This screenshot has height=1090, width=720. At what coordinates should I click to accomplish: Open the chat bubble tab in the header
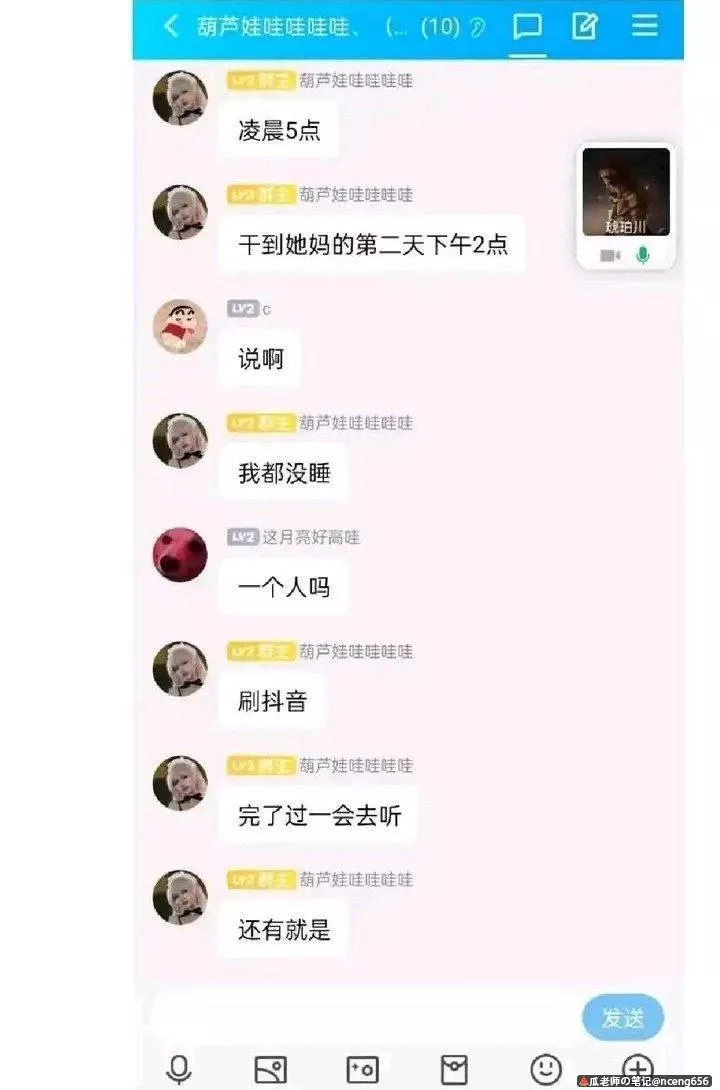527,27
